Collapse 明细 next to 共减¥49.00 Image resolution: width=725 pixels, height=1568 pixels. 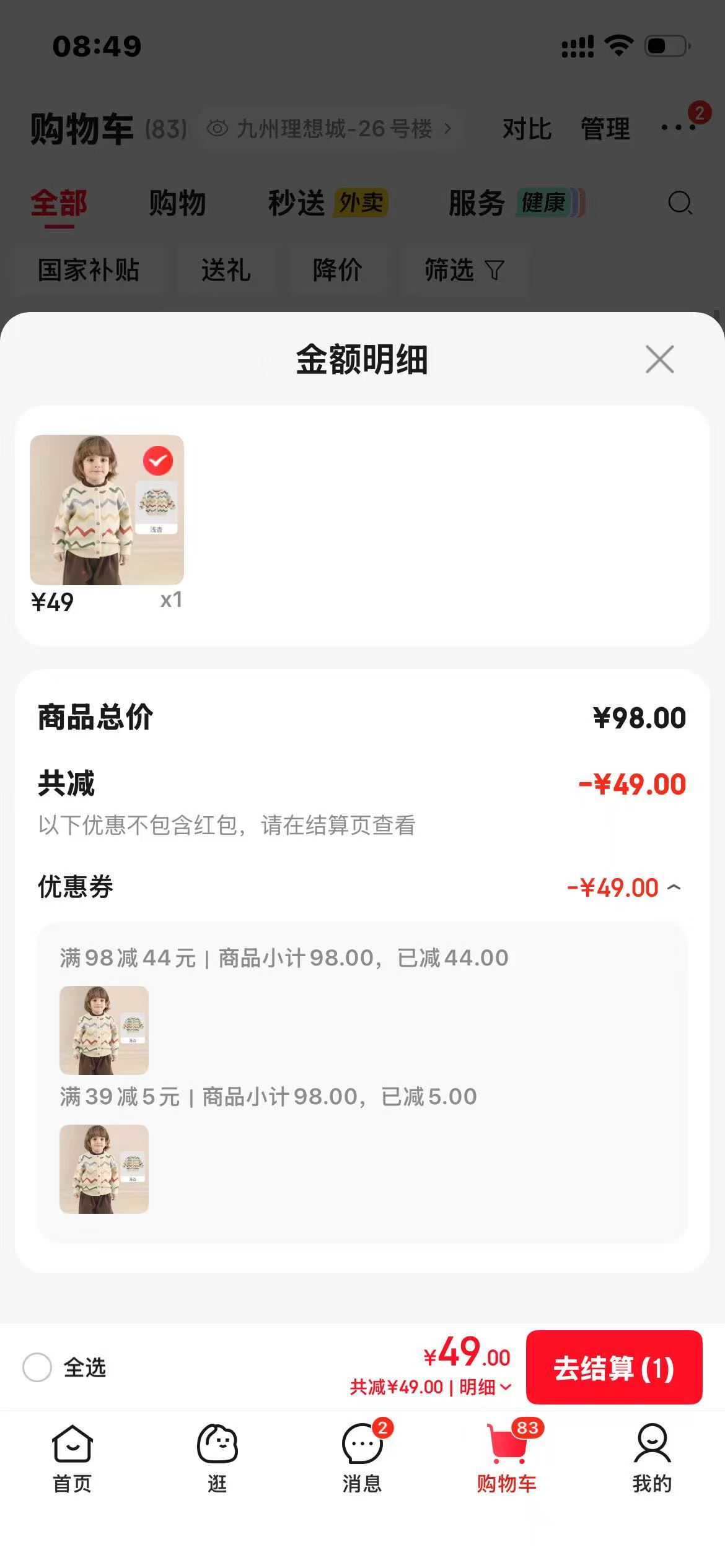pos(486,1387)
